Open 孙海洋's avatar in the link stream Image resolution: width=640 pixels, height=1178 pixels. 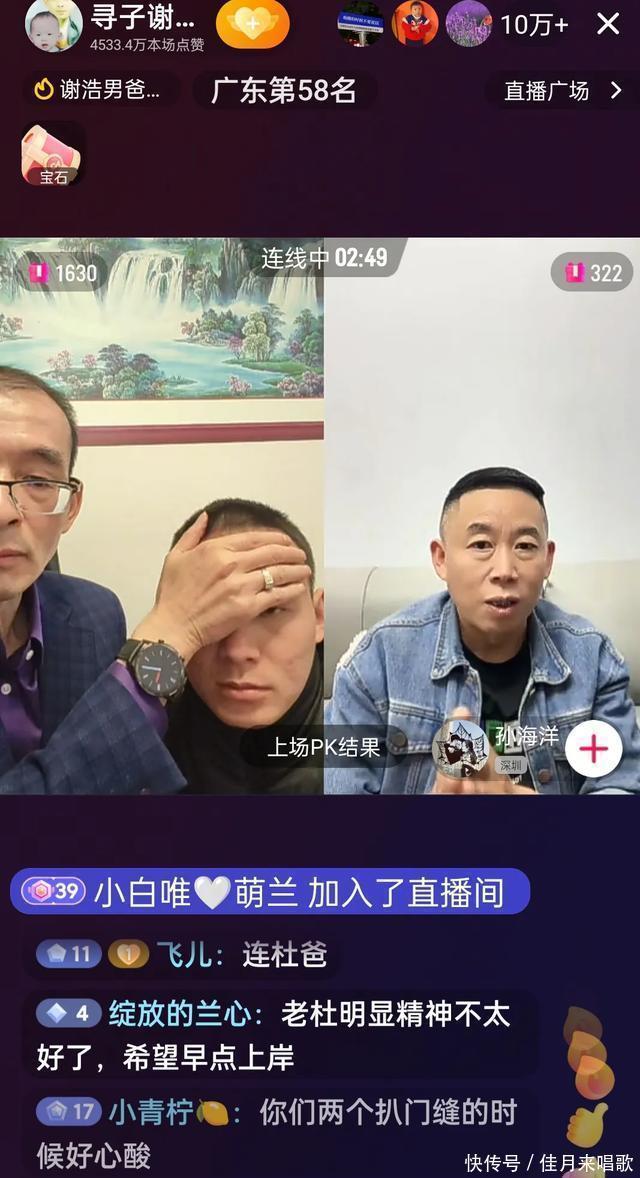coord(461,747)
